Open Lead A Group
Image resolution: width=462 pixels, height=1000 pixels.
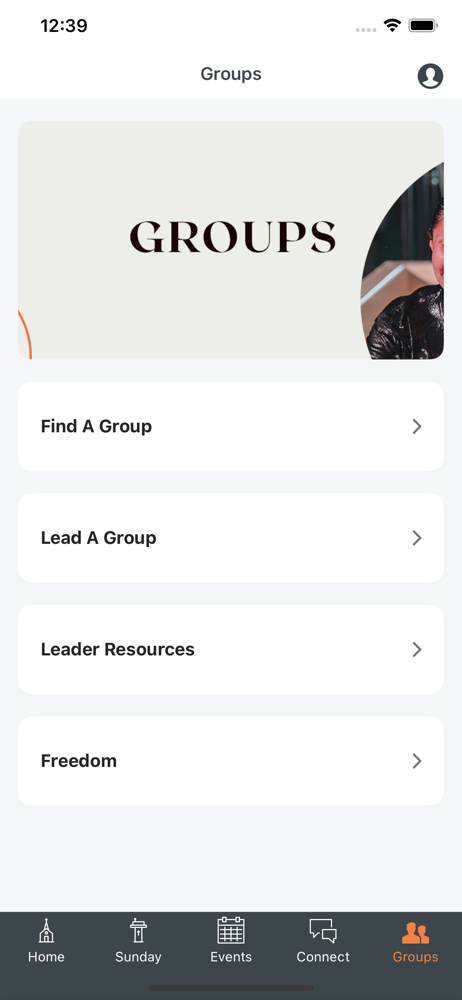tap(231, 538)
